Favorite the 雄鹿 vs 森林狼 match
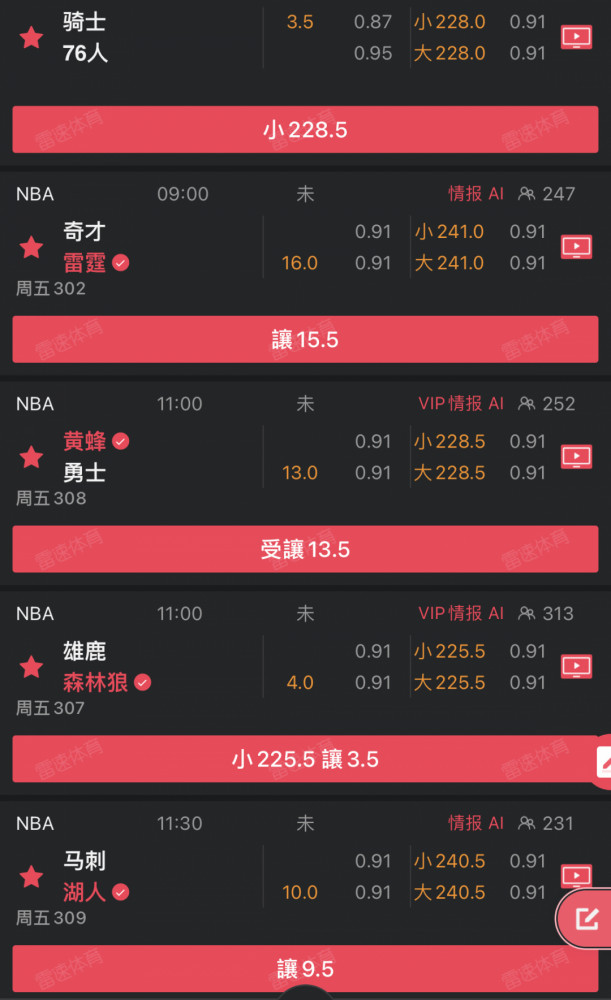 point(31,666)
